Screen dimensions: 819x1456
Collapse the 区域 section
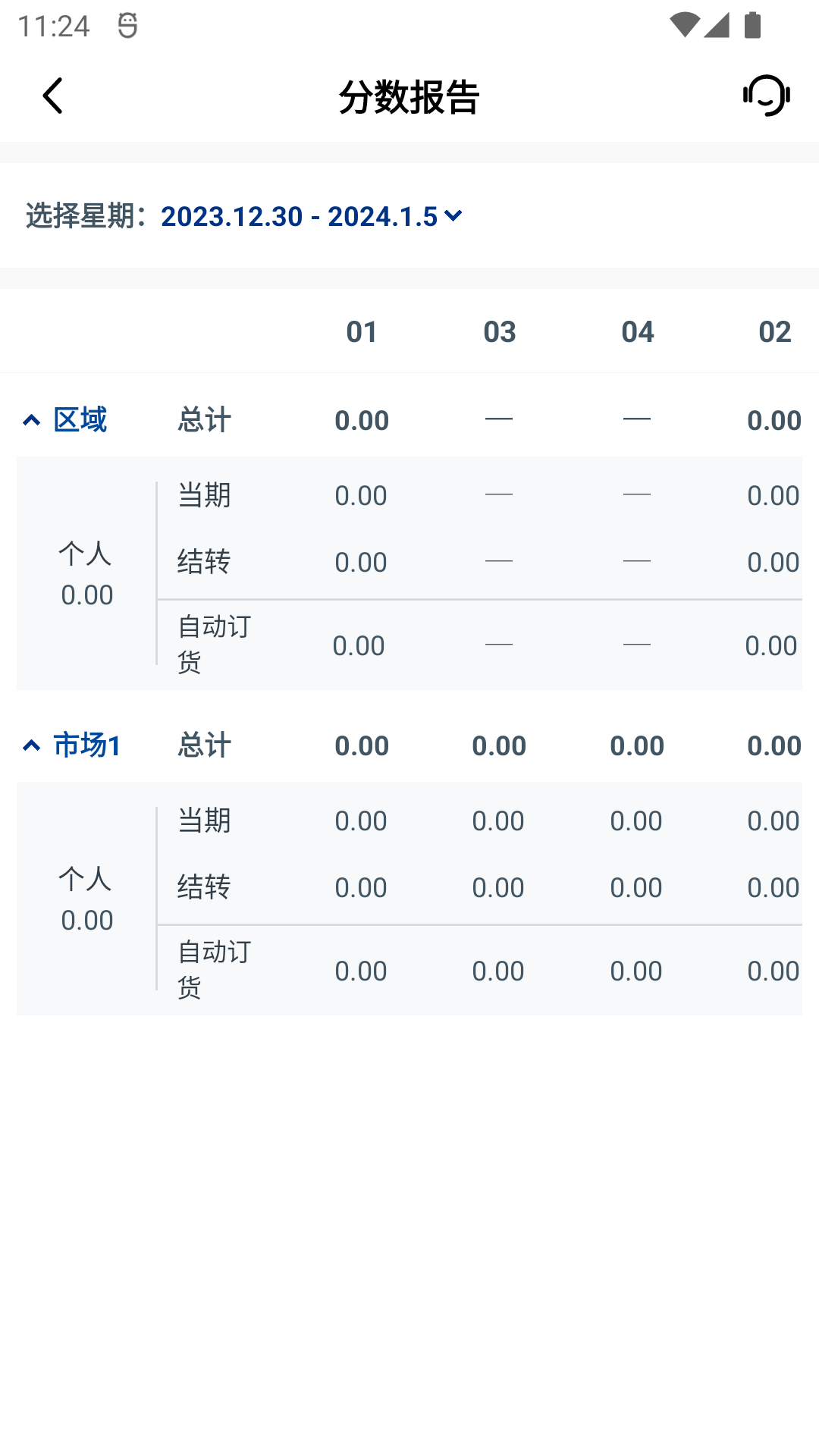pyautogui.click(x=65, y=420)
